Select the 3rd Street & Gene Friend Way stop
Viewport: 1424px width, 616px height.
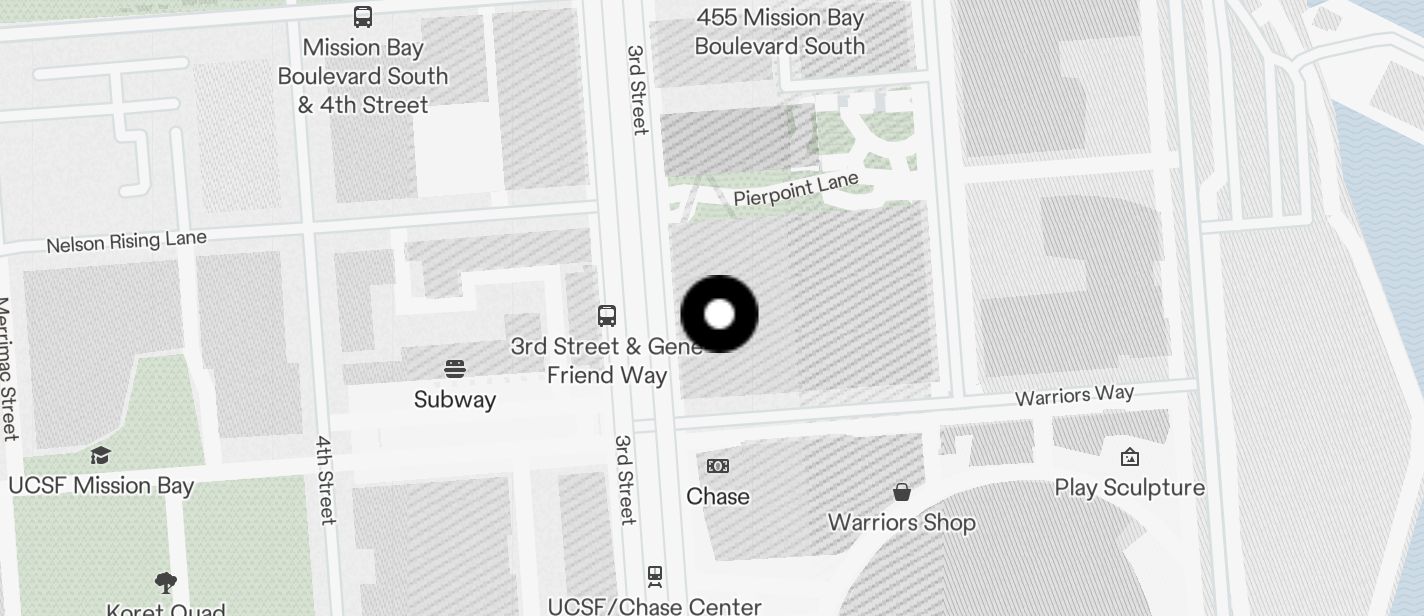(607, 316)
